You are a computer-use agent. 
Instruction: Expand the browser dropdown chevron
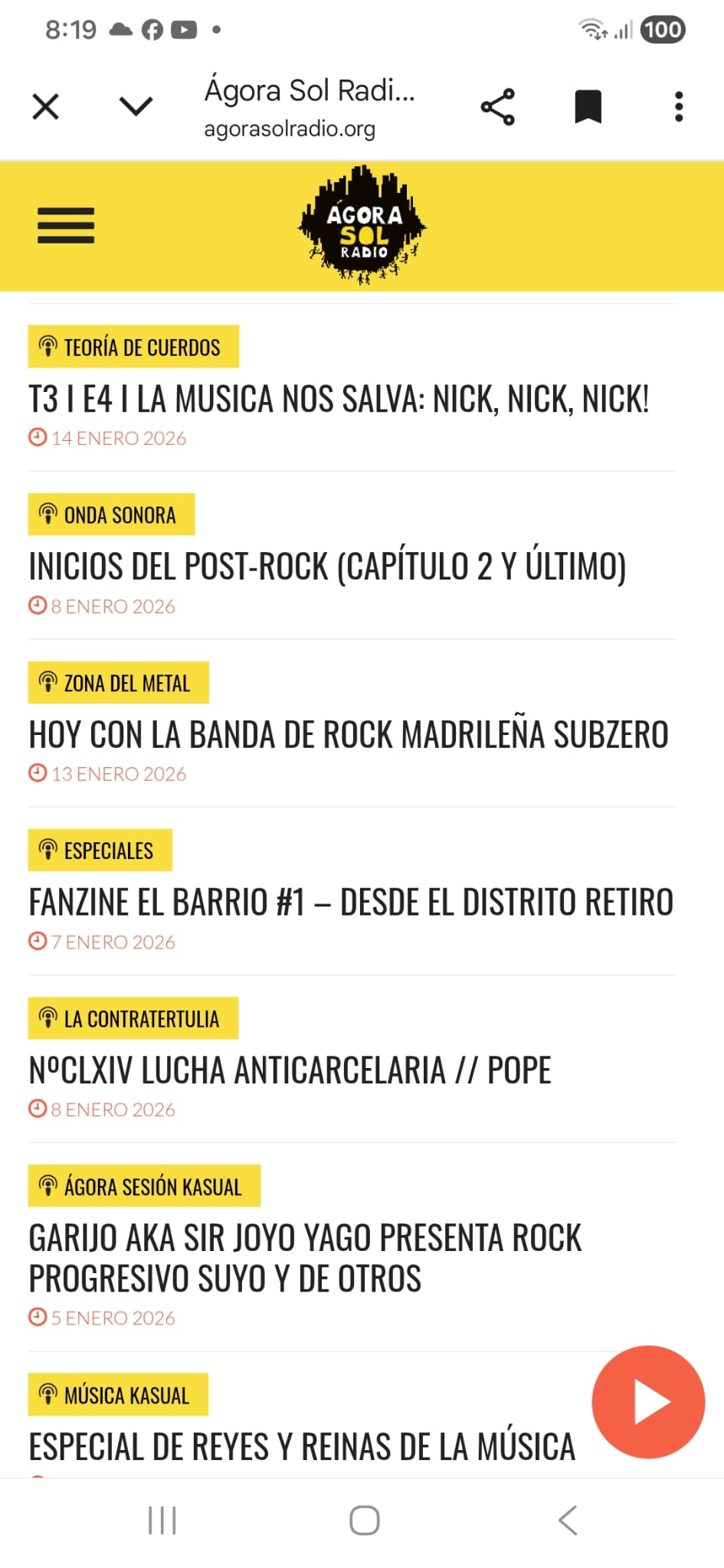[136, 106]
